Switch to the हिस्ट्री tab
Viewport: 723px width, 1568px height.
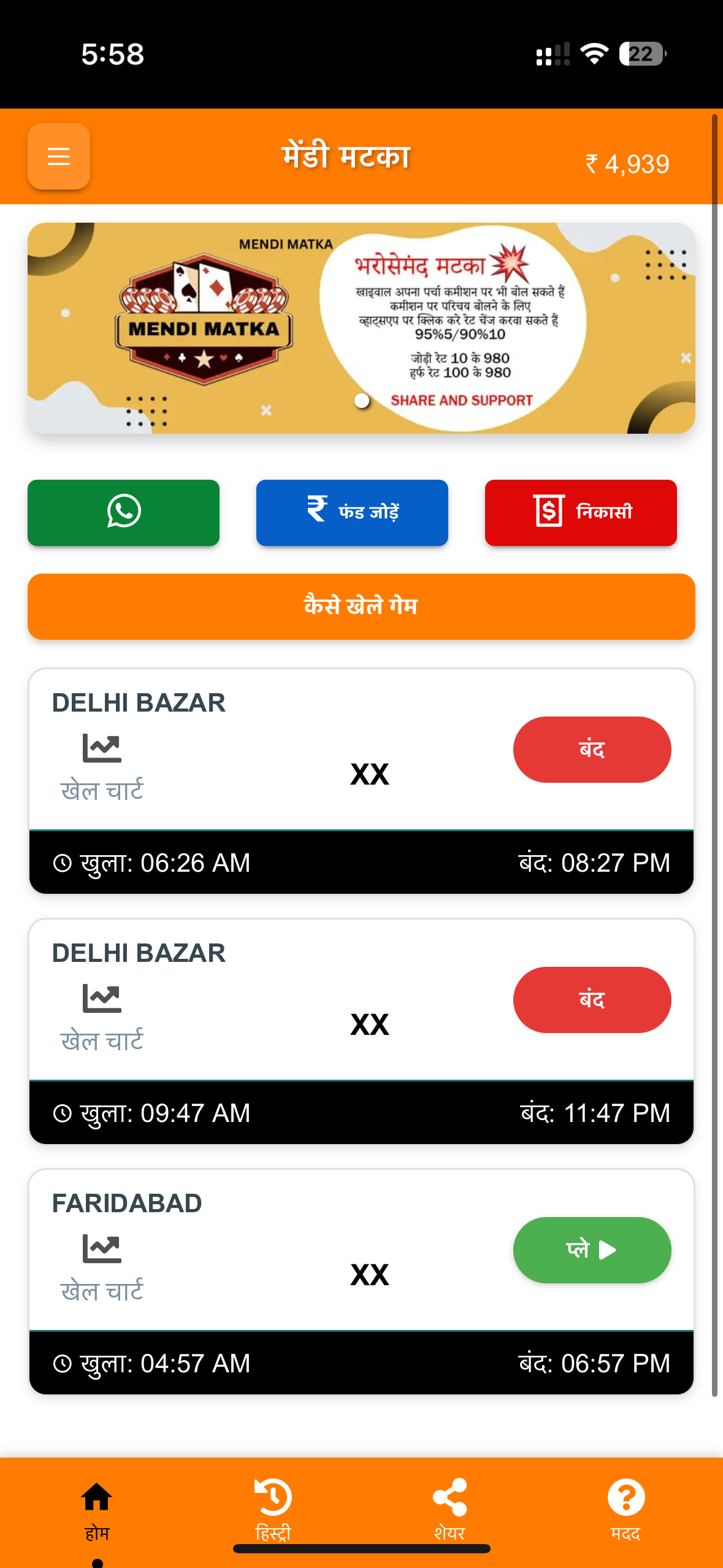pos(273,1508)
